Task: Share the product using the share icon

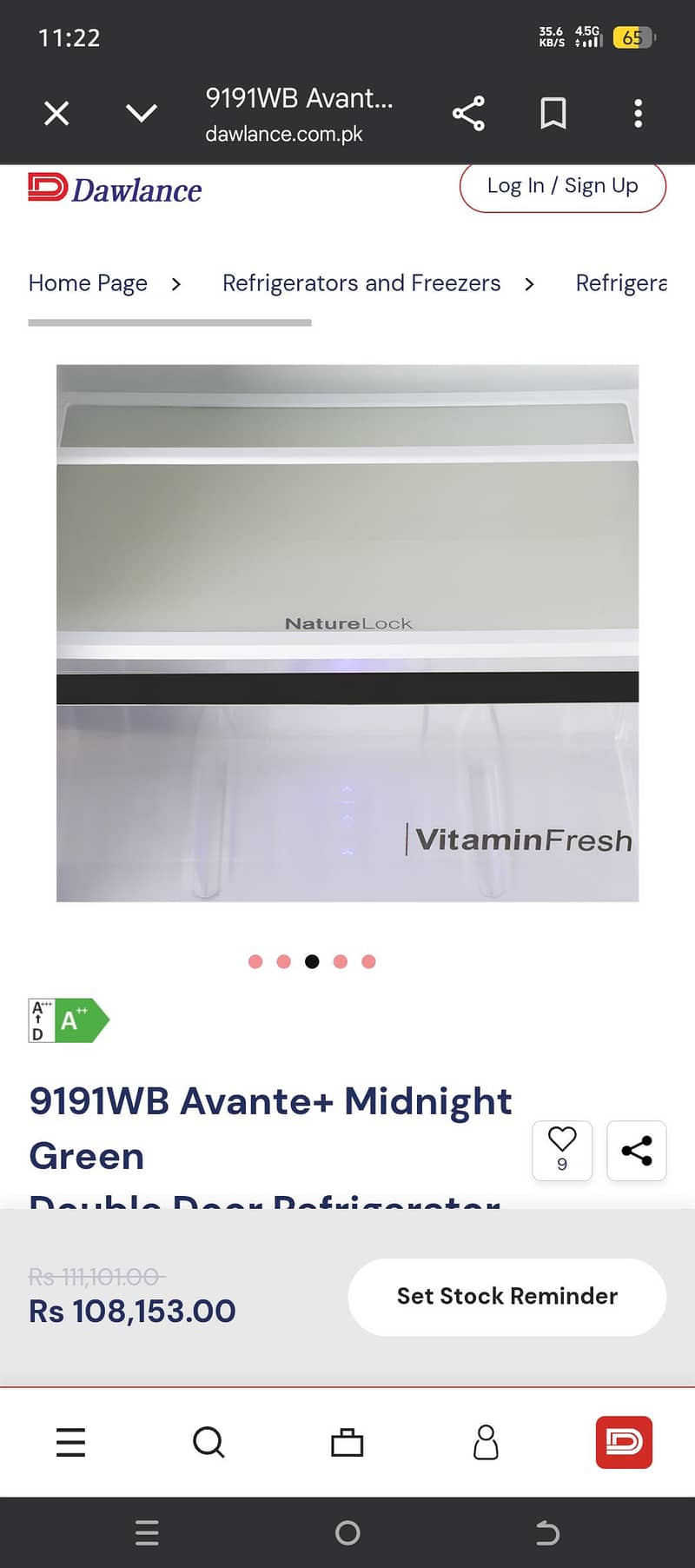Action: (x=637, y=1151)
